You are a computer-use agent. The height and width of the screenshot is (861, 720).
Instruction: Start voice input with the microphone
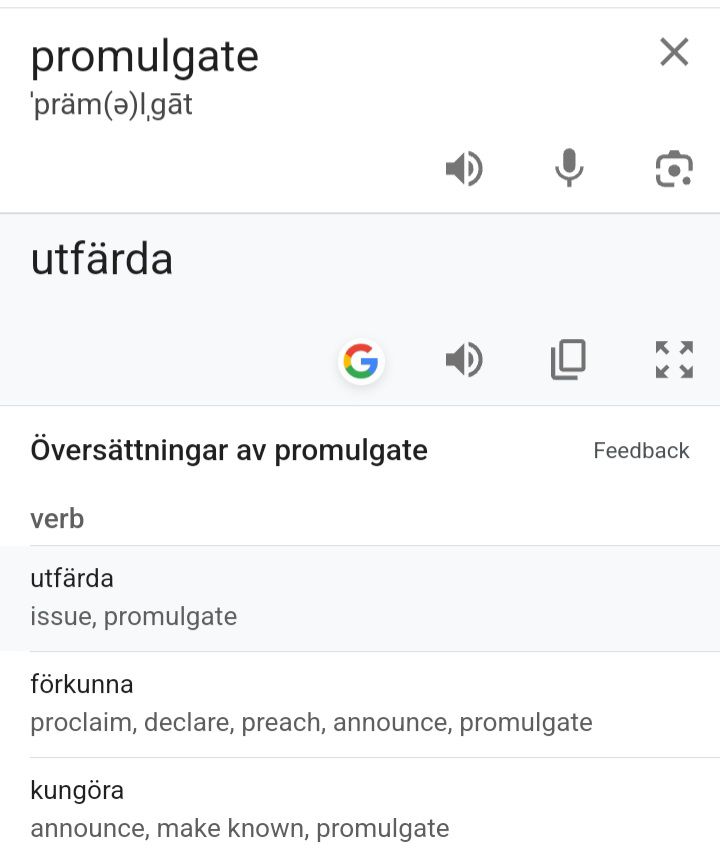click(569, 169)
